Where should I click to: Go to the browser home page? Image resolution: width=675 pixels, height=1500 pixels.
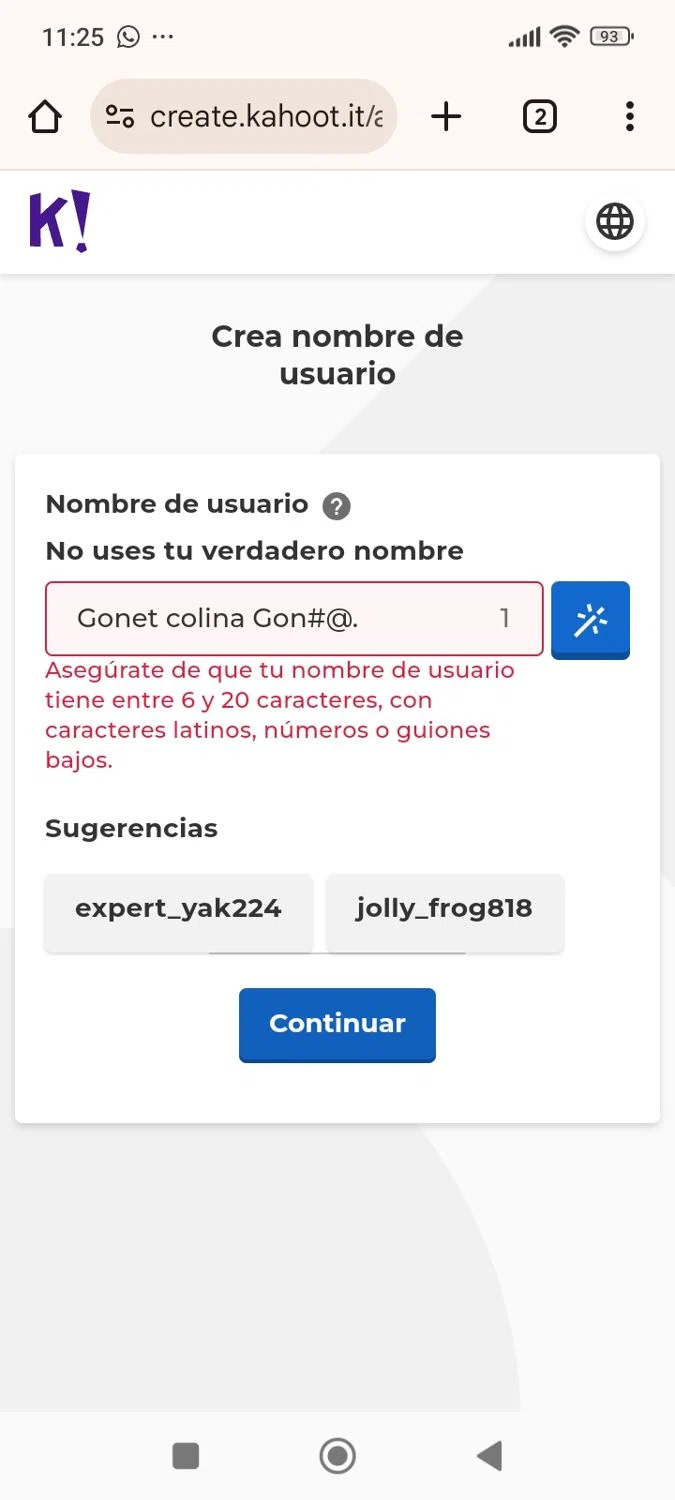(45, 117)
